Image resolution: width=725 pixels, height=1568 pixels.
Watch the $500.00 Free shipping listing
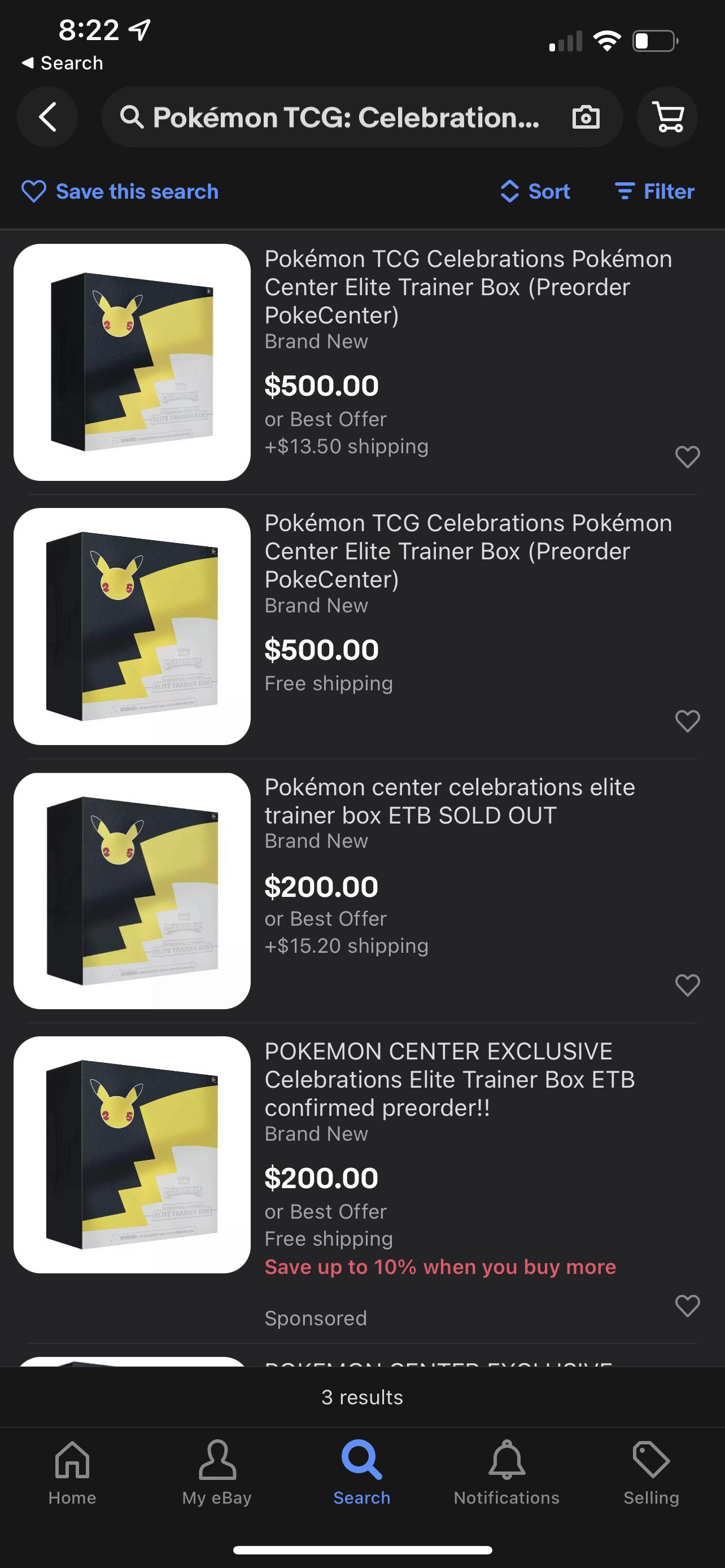coord(687,721)
